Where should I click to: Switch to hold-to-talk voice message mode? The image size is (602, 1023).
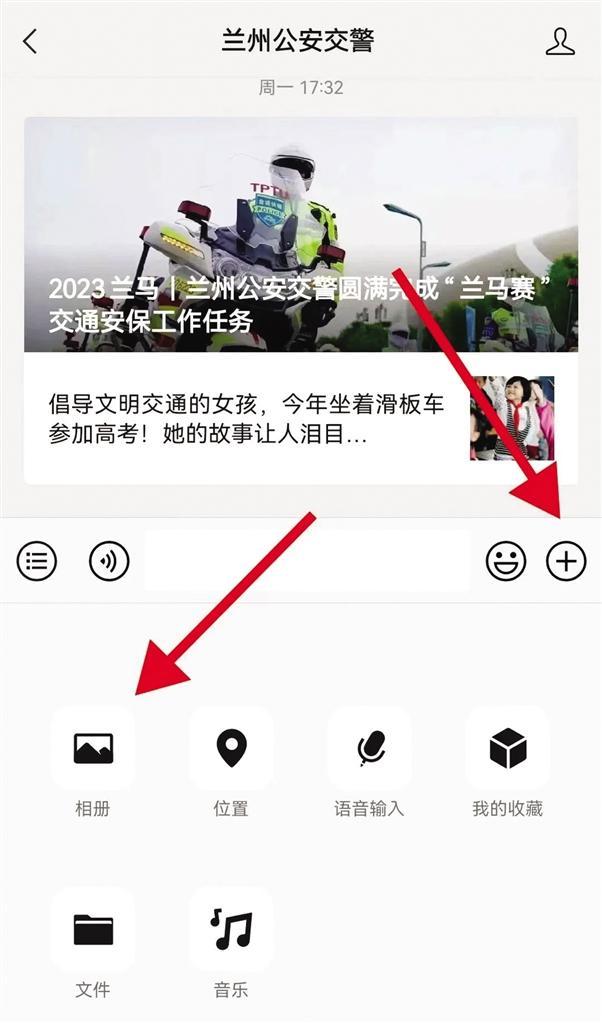(x=109, y=561)
